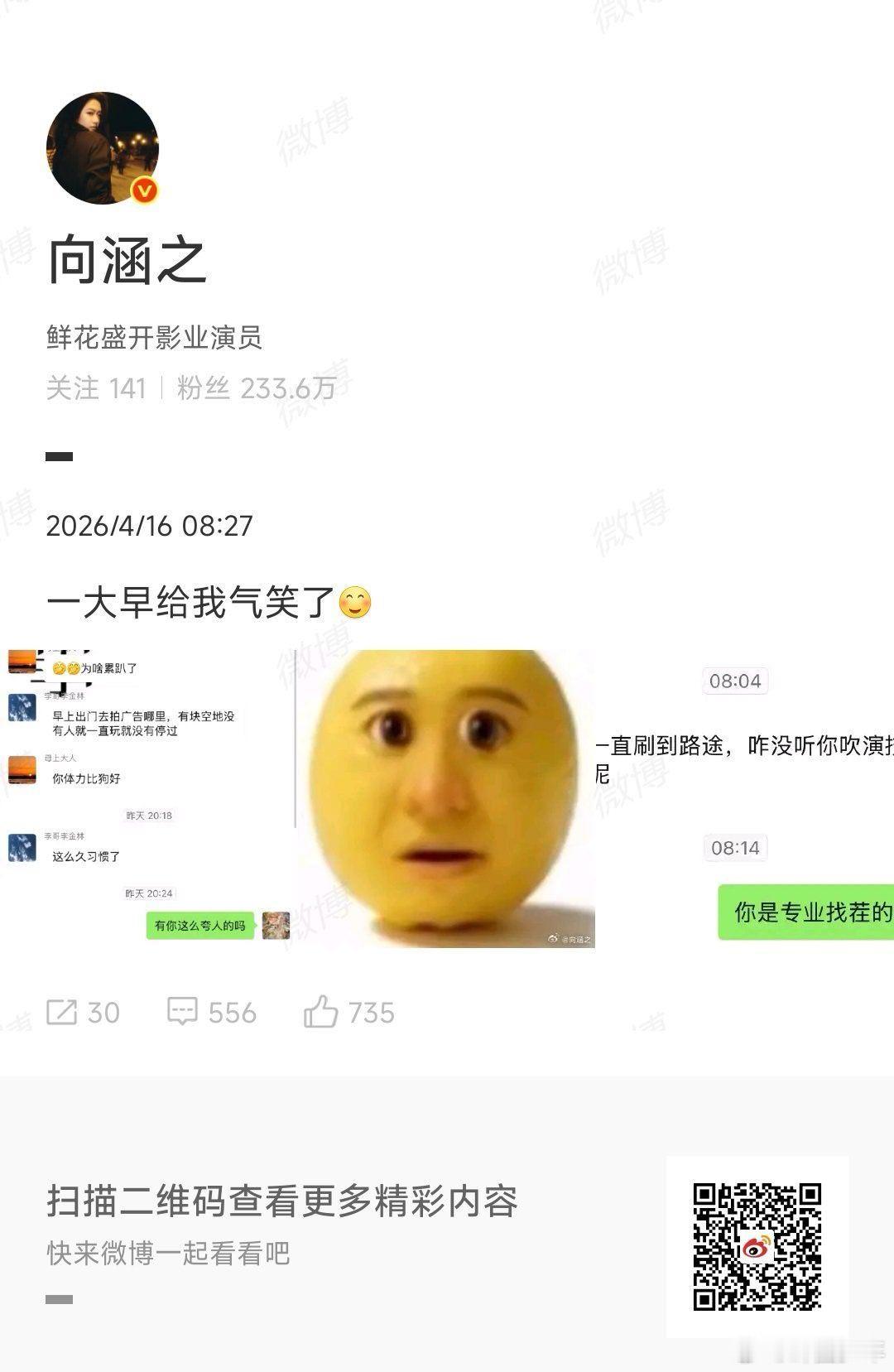894x1372 pixels.
Task: Click the 08:14 chat timestamp
Action: coord(736,847)
